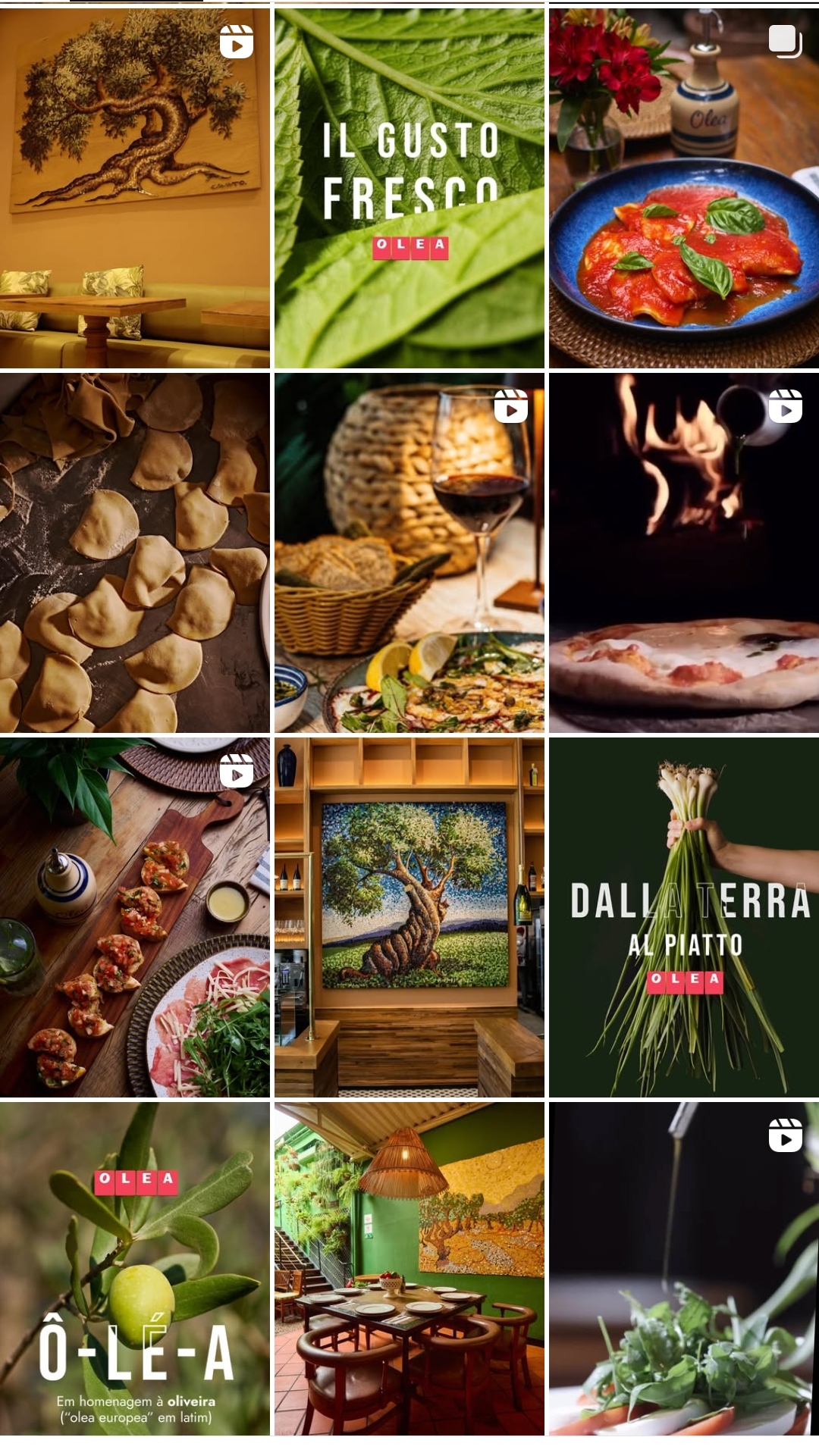Open the olive tree wall art reel
Image resolution: width=819 pixels, height=1456 pixels.
tap(135, 188)
